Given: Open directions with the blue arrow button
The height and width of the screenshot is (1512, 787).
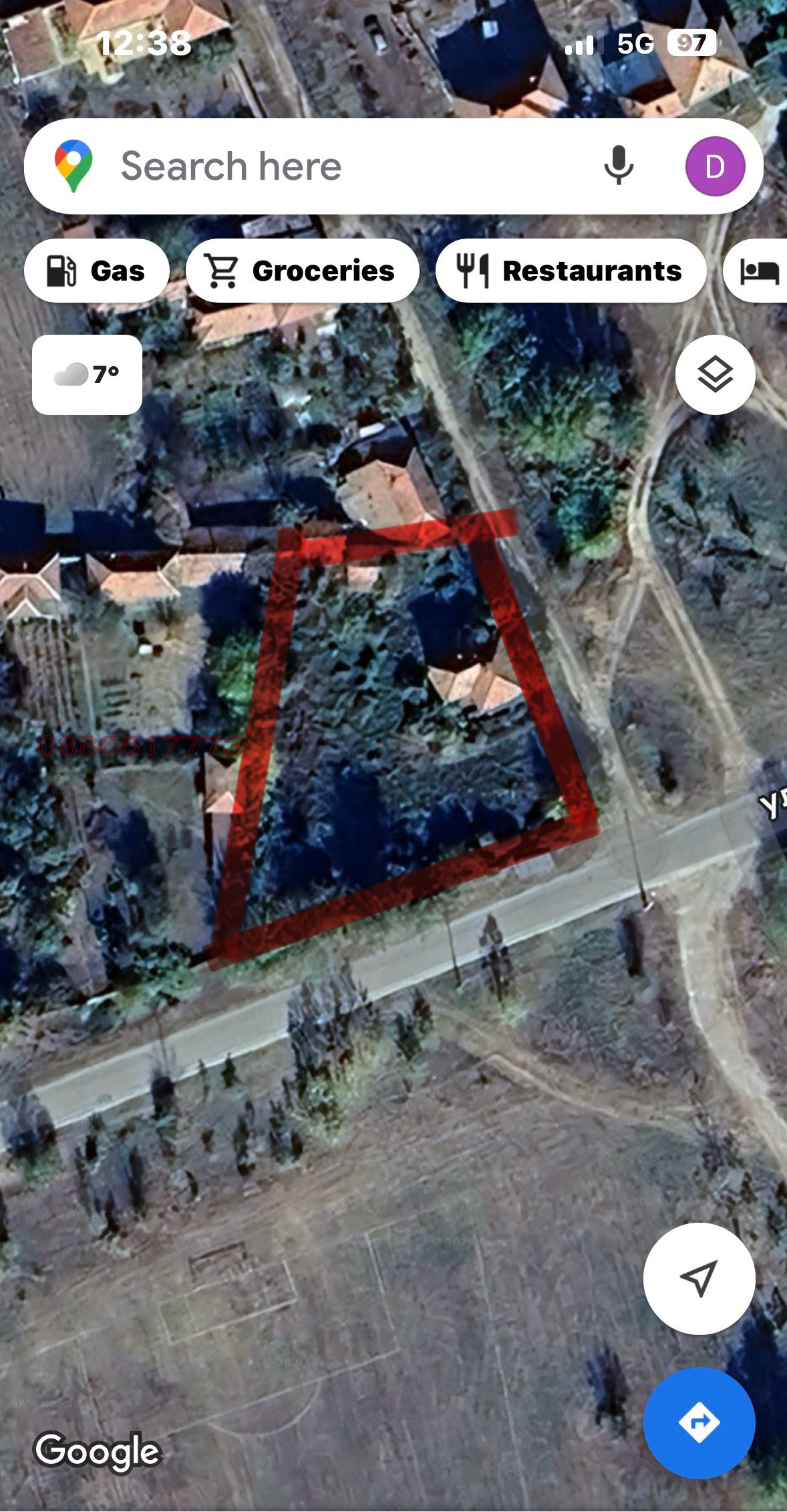Looking at the screenshot, I should coord(699,1422).
